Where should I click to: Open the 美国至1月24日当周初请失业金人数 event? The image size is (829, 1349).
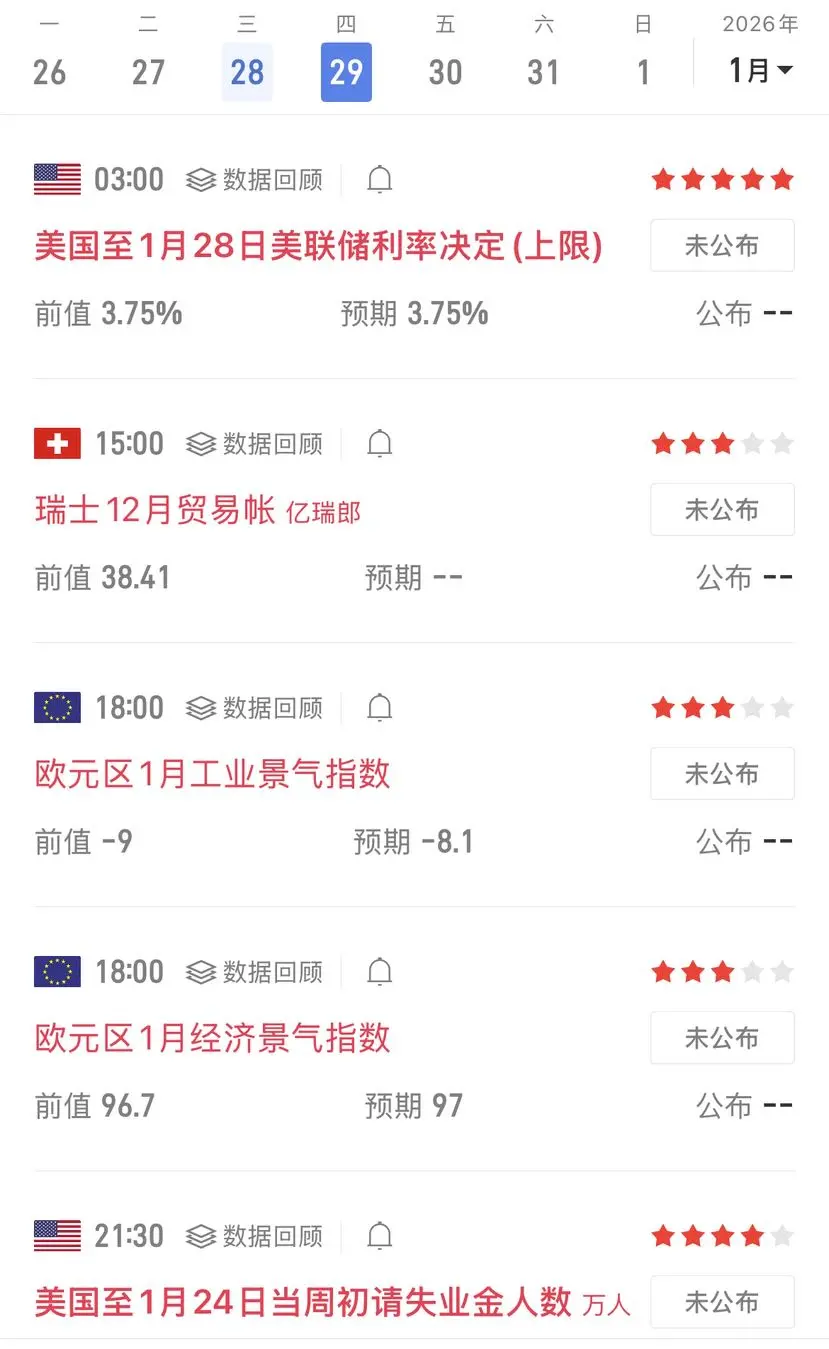[303, 1302]
